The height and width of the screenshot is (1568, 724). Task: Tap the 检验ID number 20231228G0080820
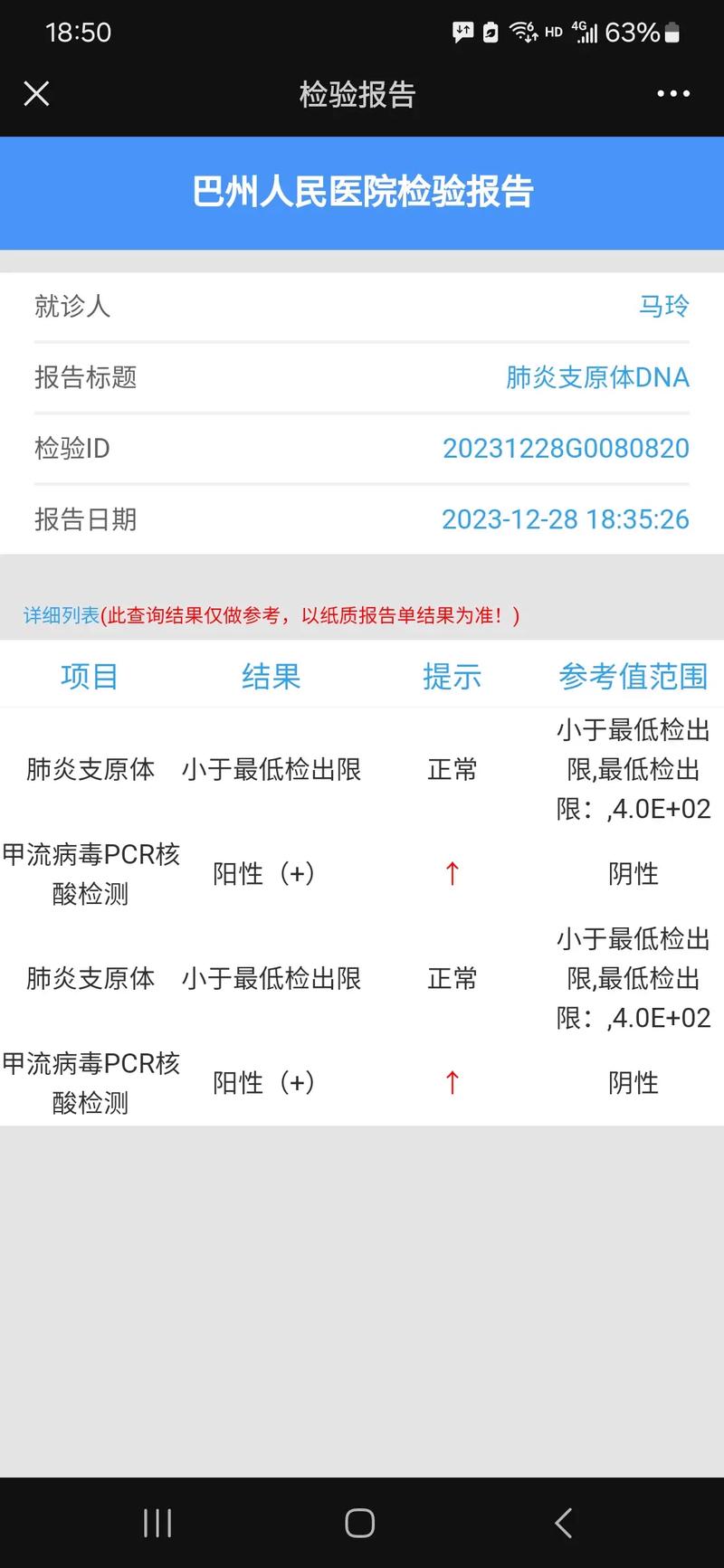565,449
